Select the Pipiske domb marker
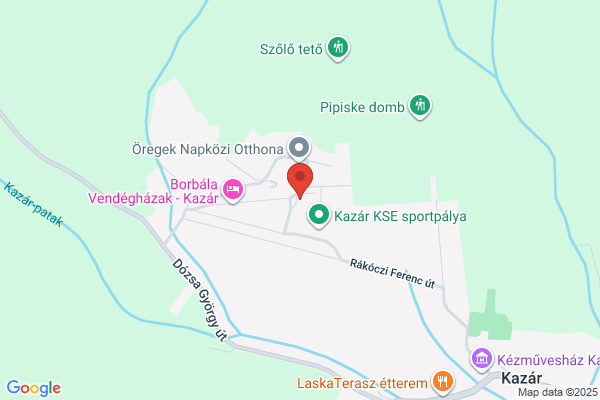This screenshot has height=400, width=600. click(x=420, y=106)
